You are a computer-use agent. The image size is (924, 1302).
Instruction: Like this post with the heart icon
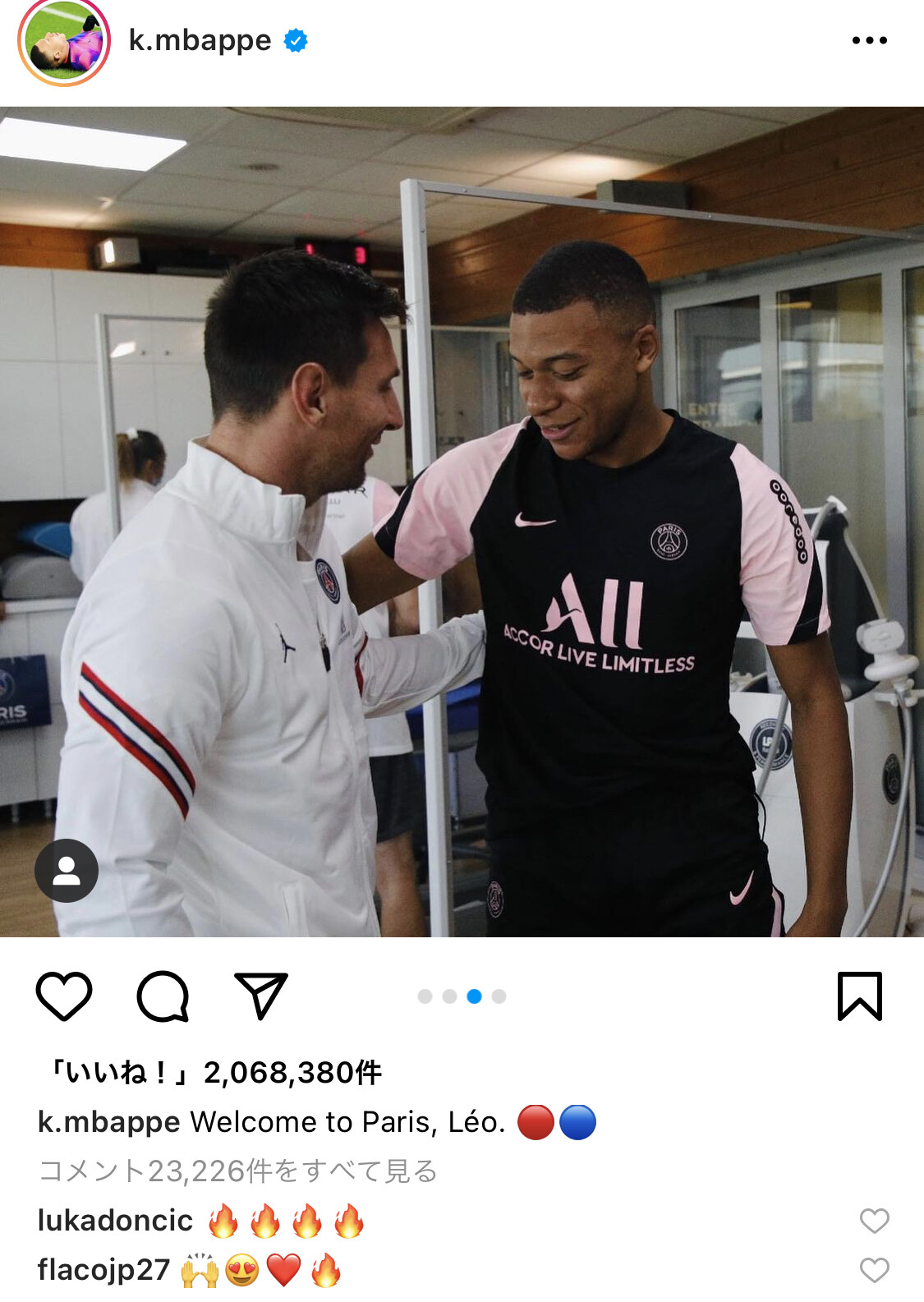tap(64, 996)
